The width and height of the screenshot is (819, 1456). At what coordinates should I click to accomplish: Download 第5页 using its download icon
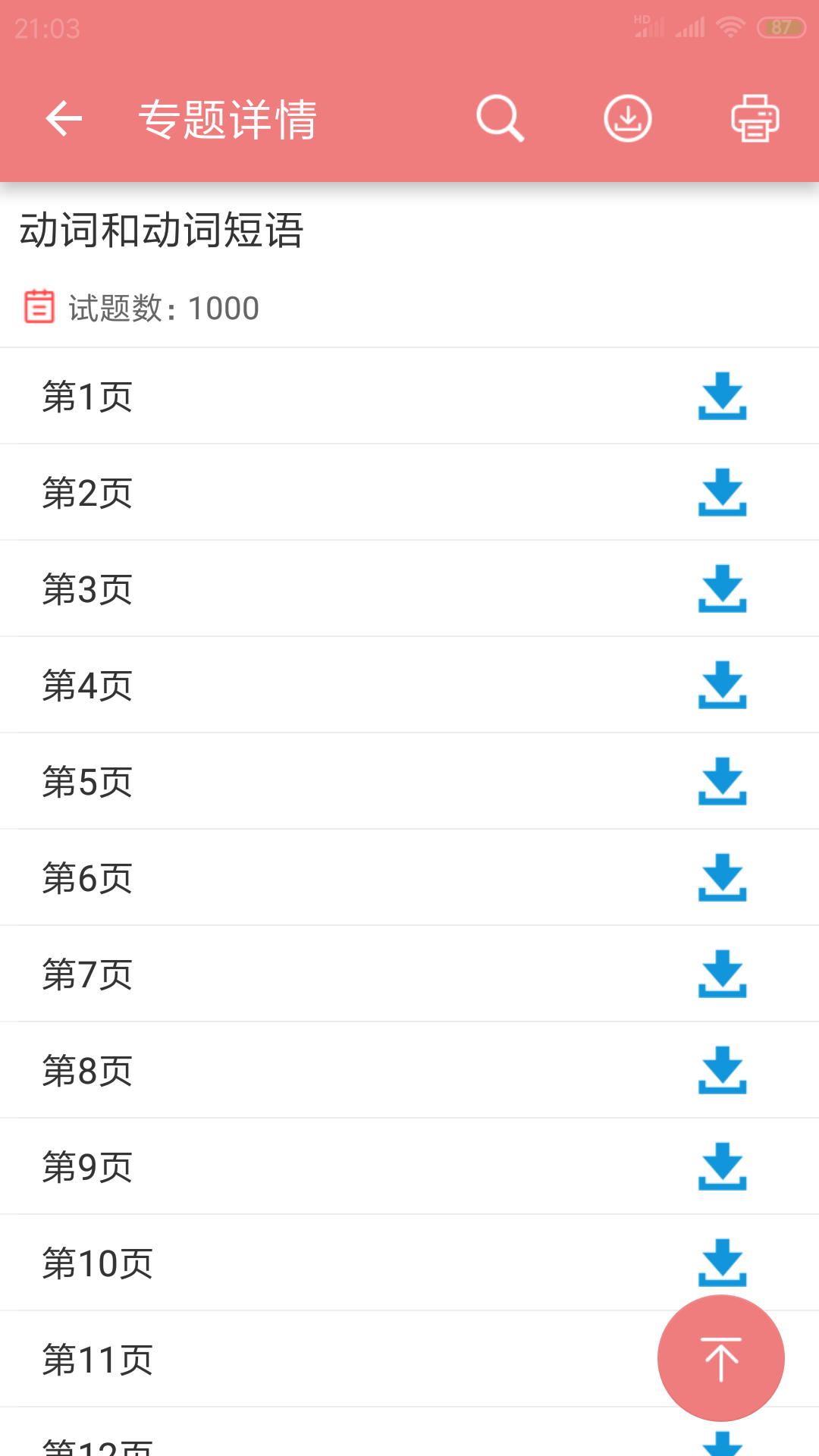pos(723,781)
